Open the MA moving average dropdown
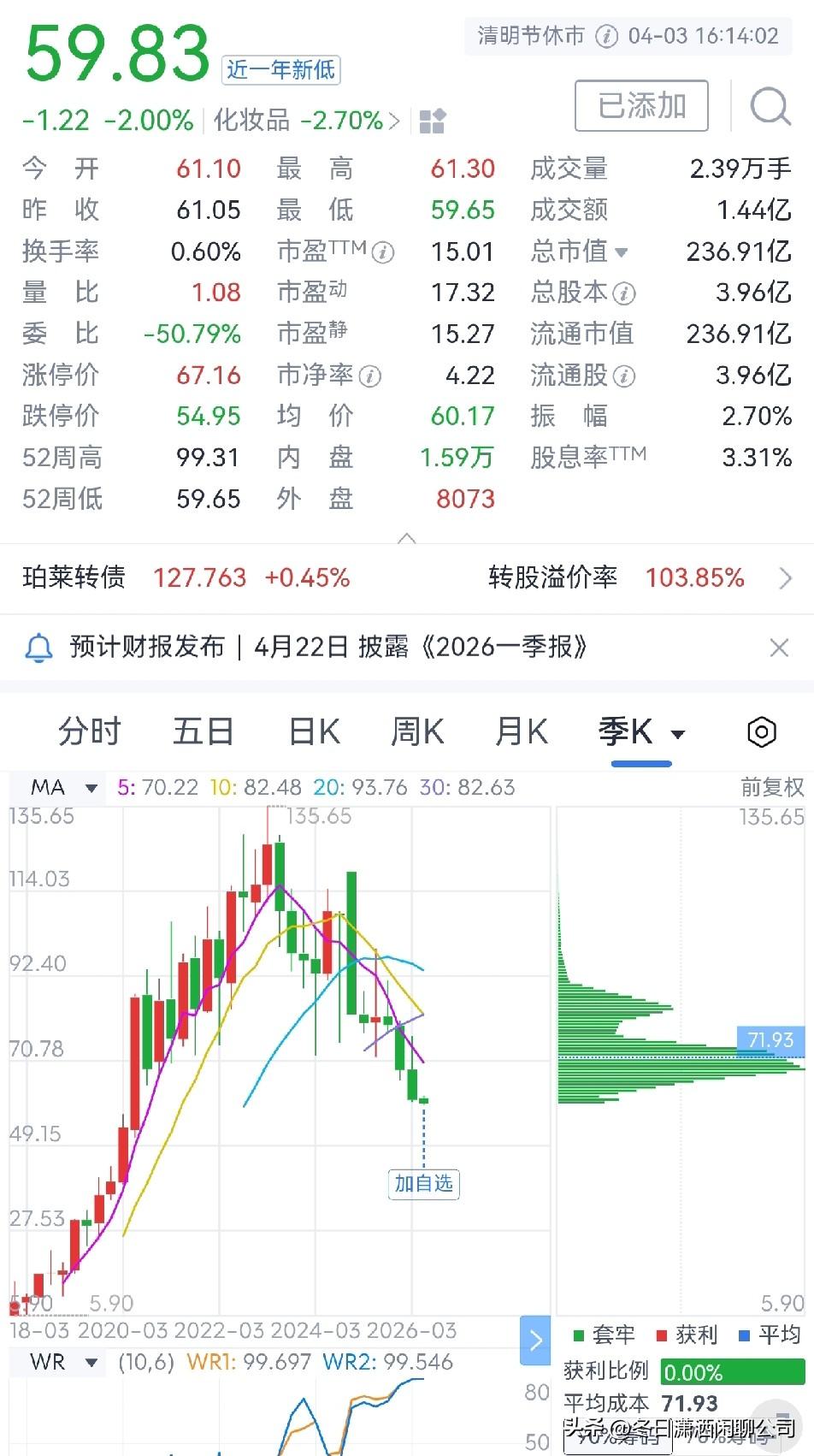Viewport: 814px width, 1456px height. pos(66,787)
